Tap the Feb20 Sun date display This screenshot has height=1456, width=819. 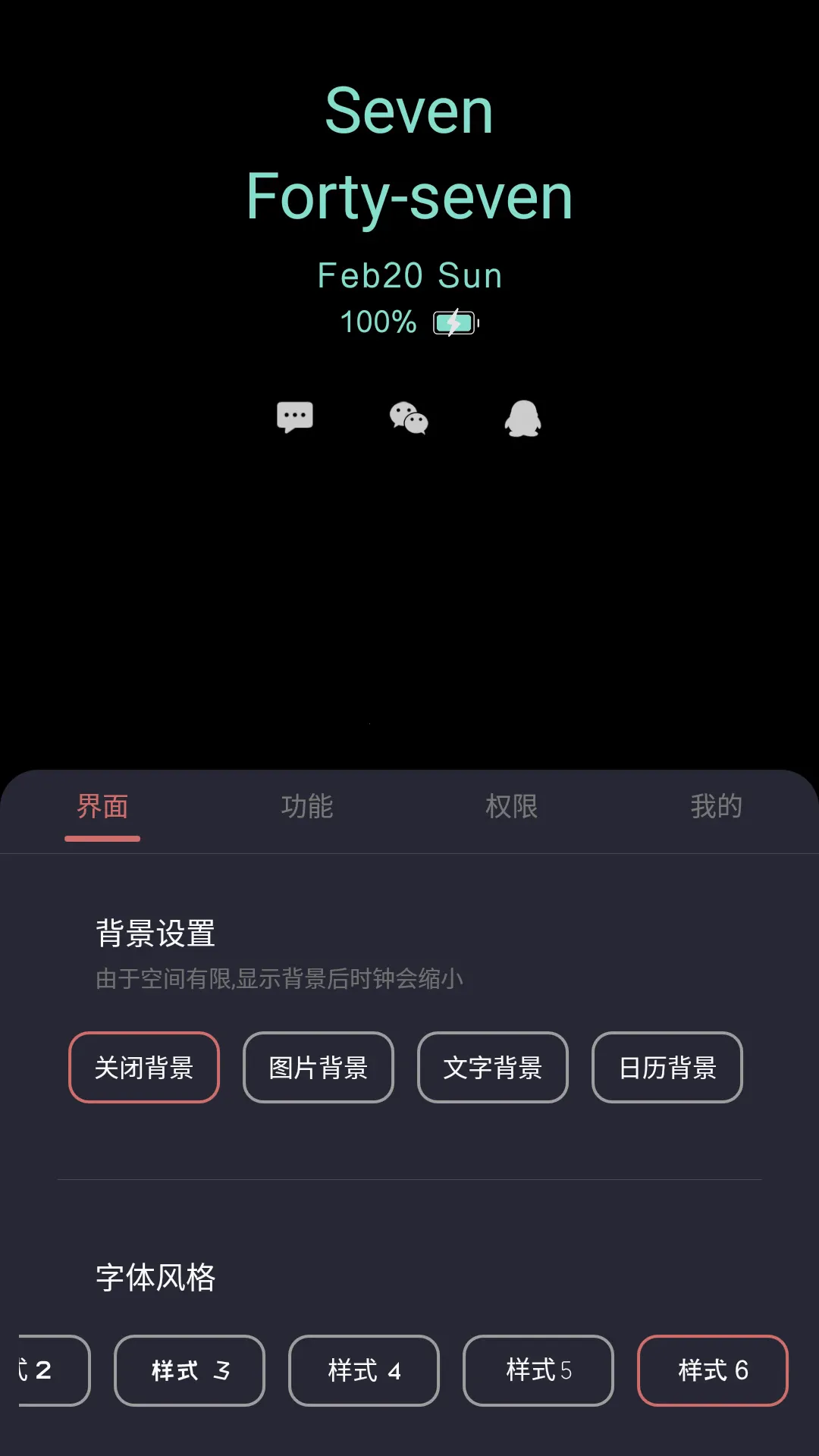tap(409, 275)
